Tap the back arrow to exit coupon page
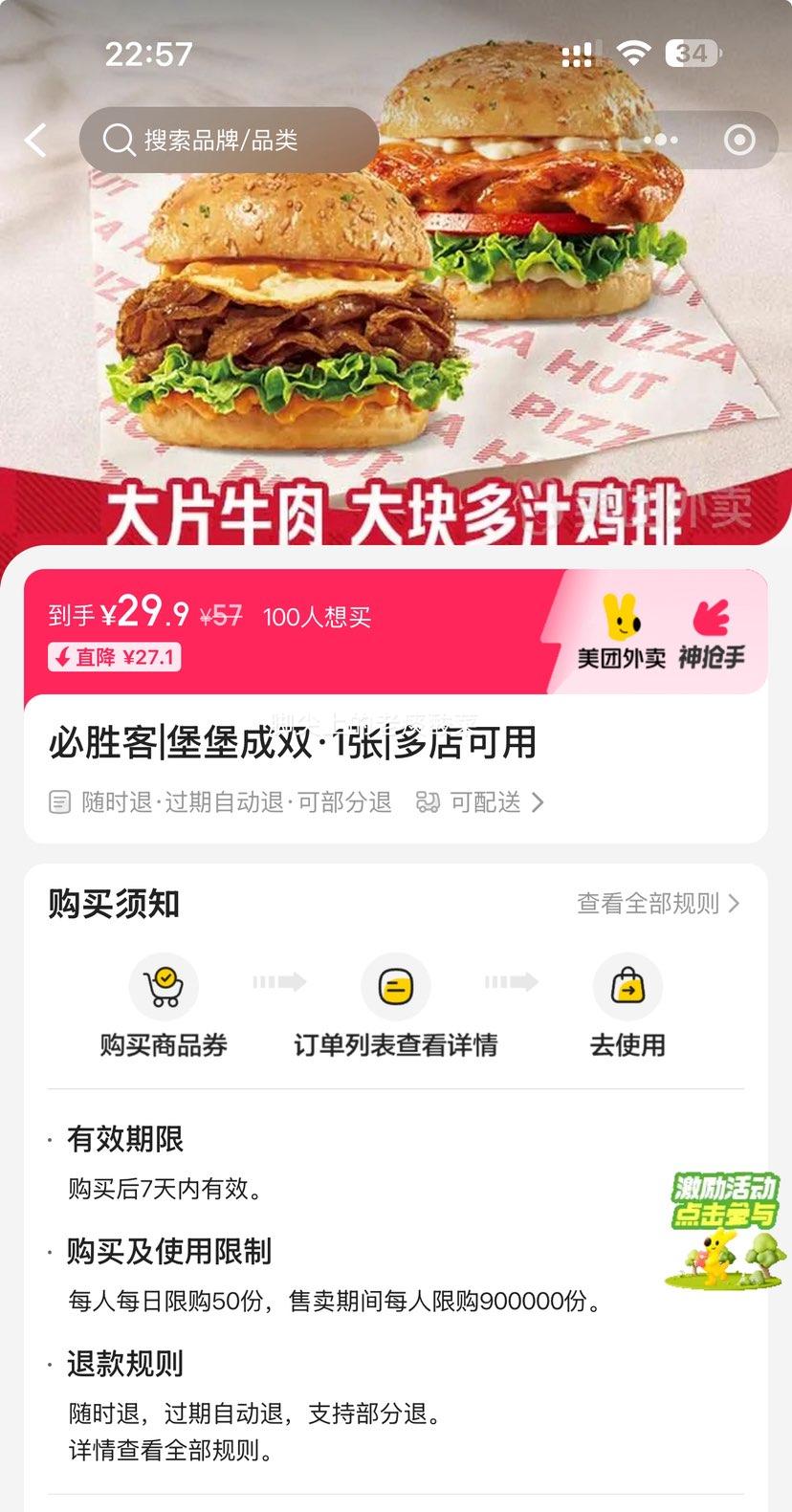The width and height of the screenshot is (792, 1512). (x=35, y=140)
